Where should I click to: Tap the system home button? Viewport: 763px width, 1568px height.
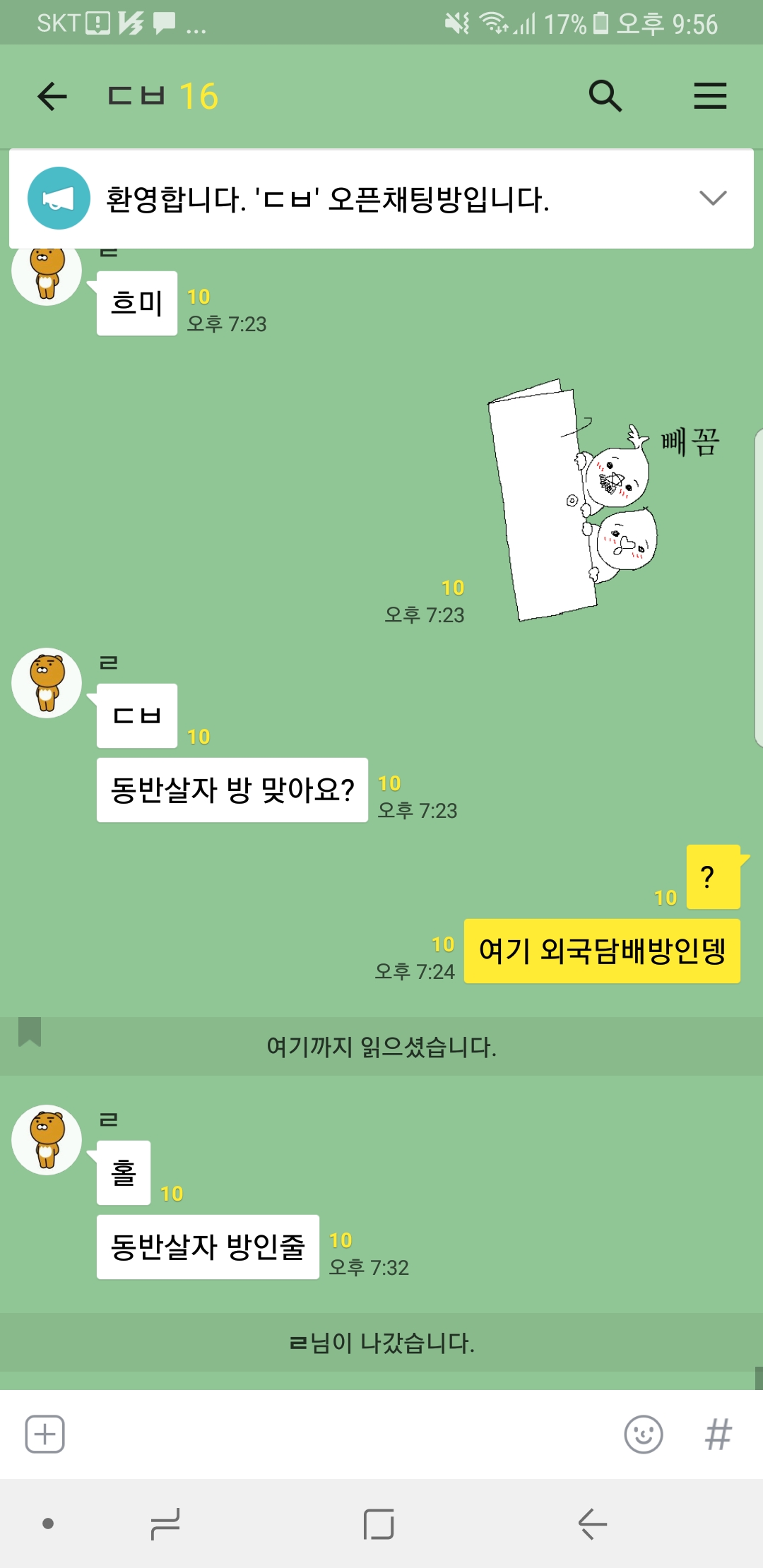pyautogui.click(x=379, y=1524)
